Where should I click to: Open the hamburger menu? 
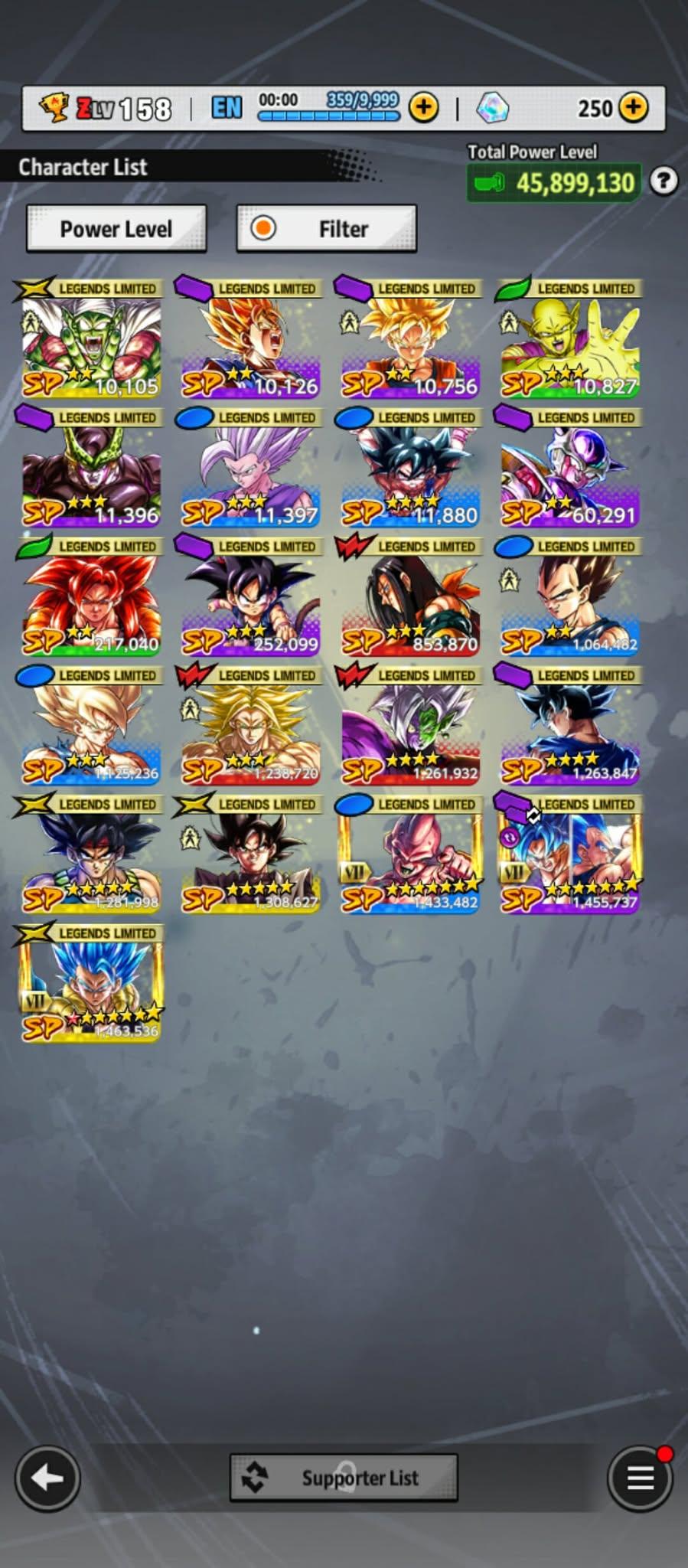[640, 1478]
